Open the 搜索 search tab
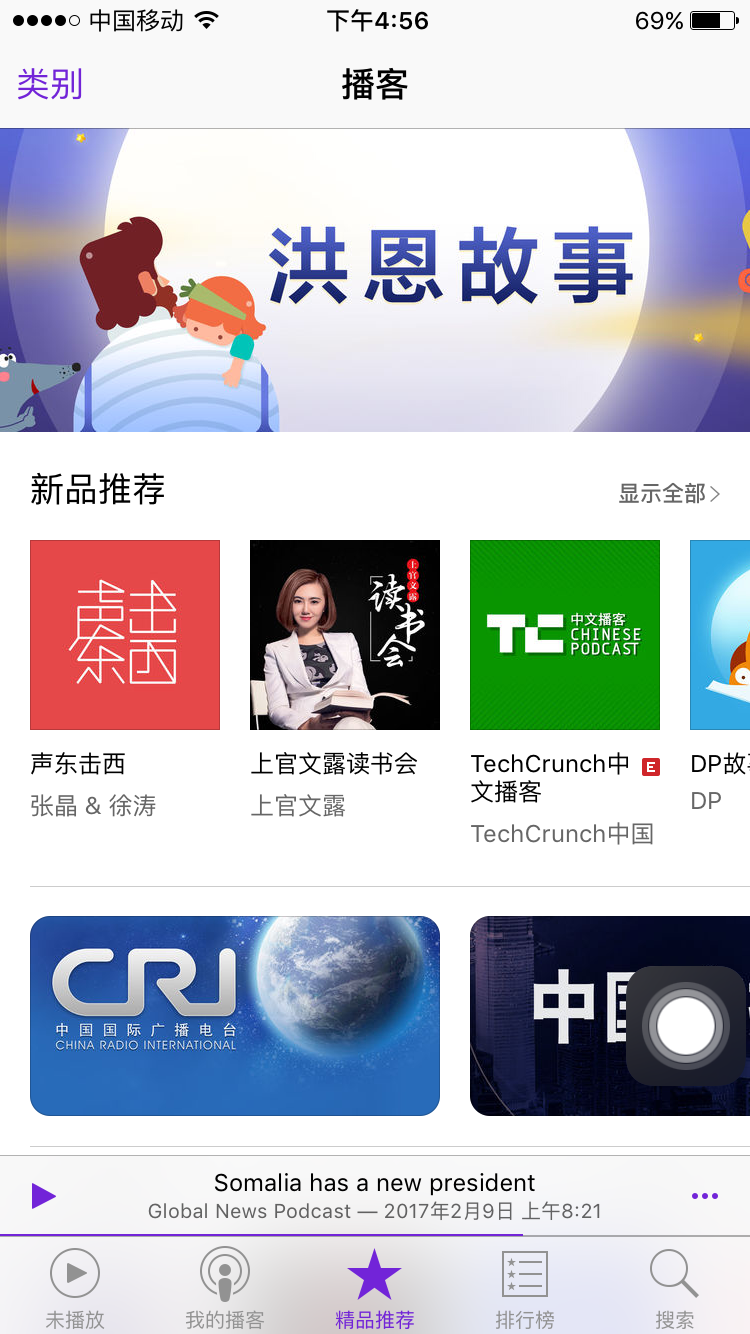The width and height of the screenshot is (750, 1334). coord(675,1288)
